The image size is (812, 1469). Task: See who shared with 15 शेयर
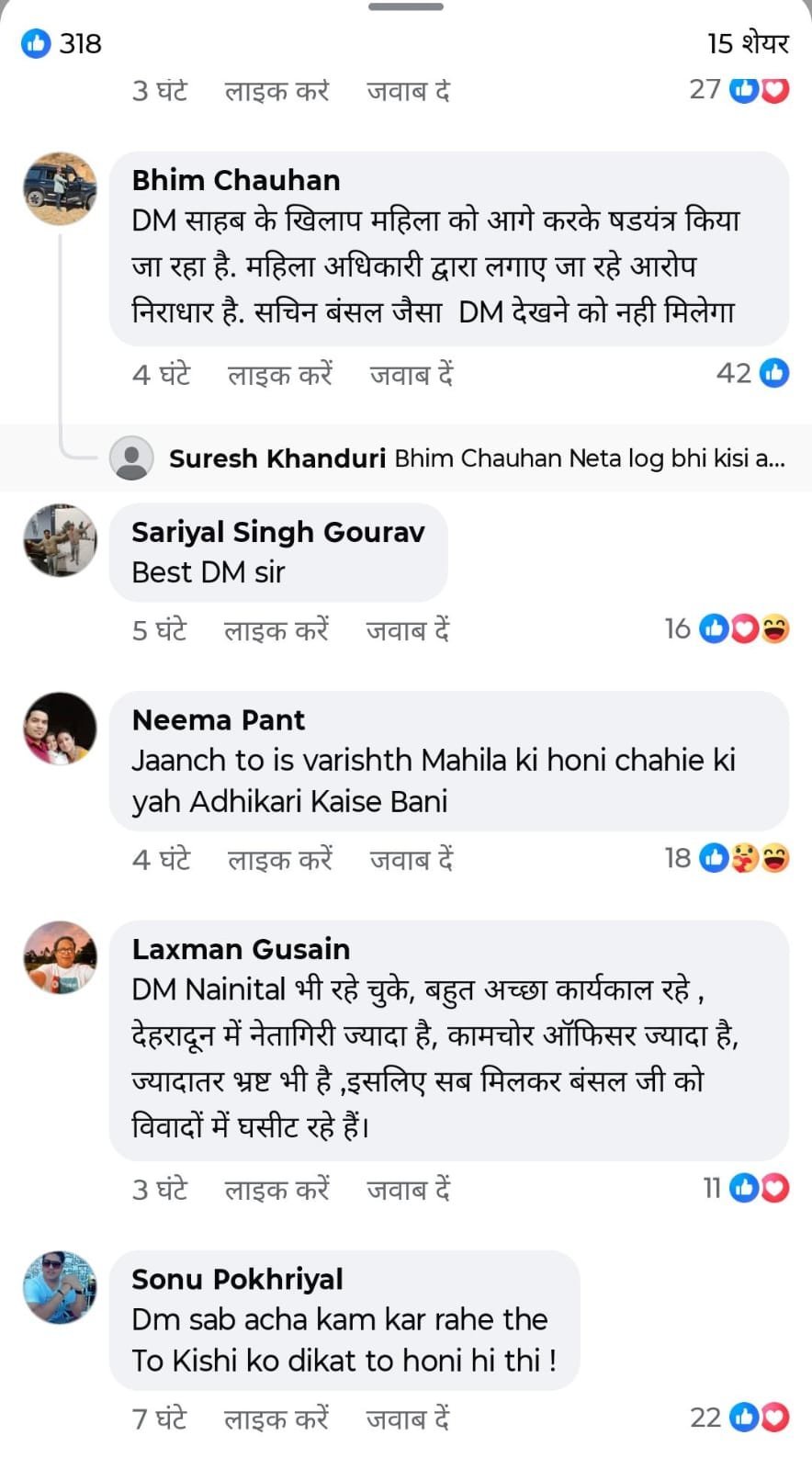tap(748, 43)
